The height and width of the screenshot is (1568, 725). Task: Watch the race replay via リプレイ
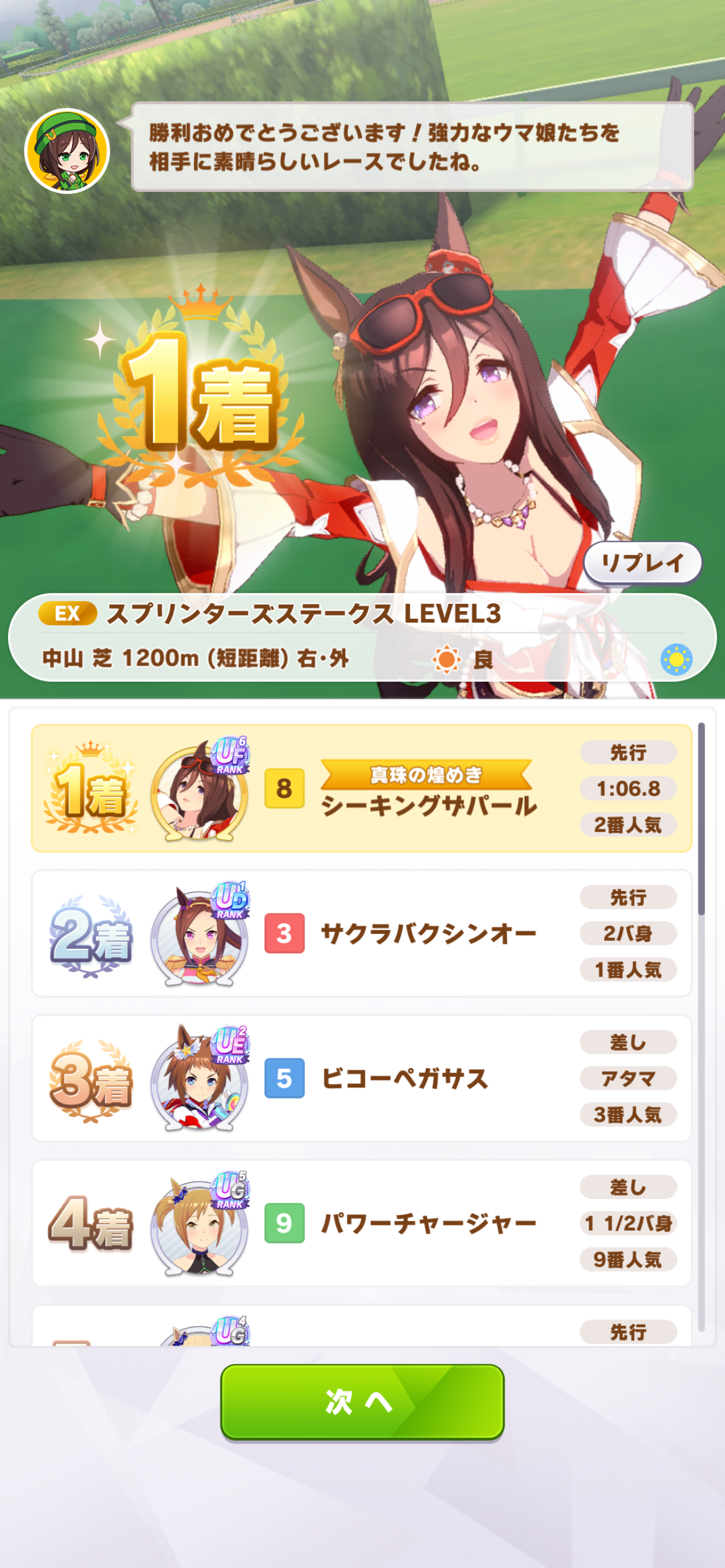643,562
